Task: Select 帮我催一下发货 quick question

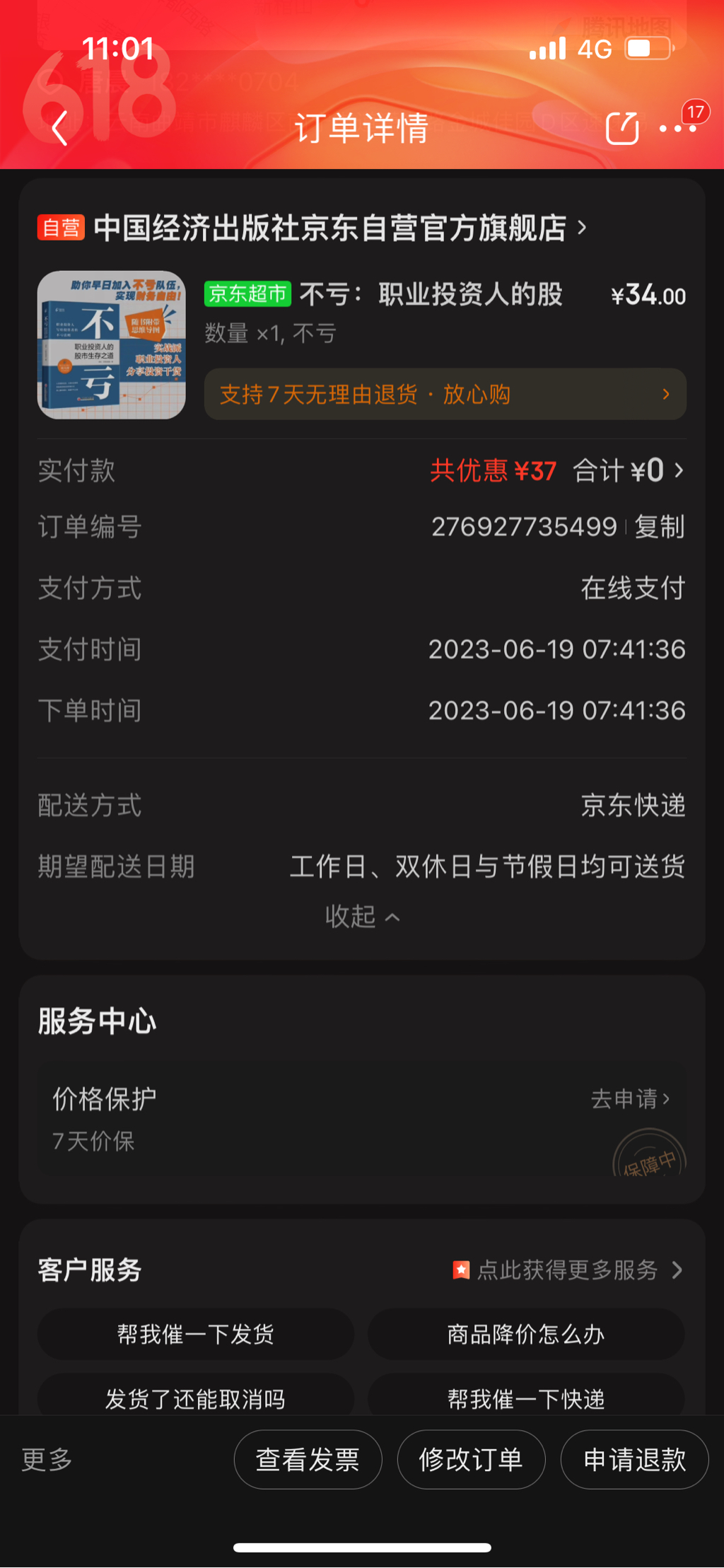Action: [195, 1335]
